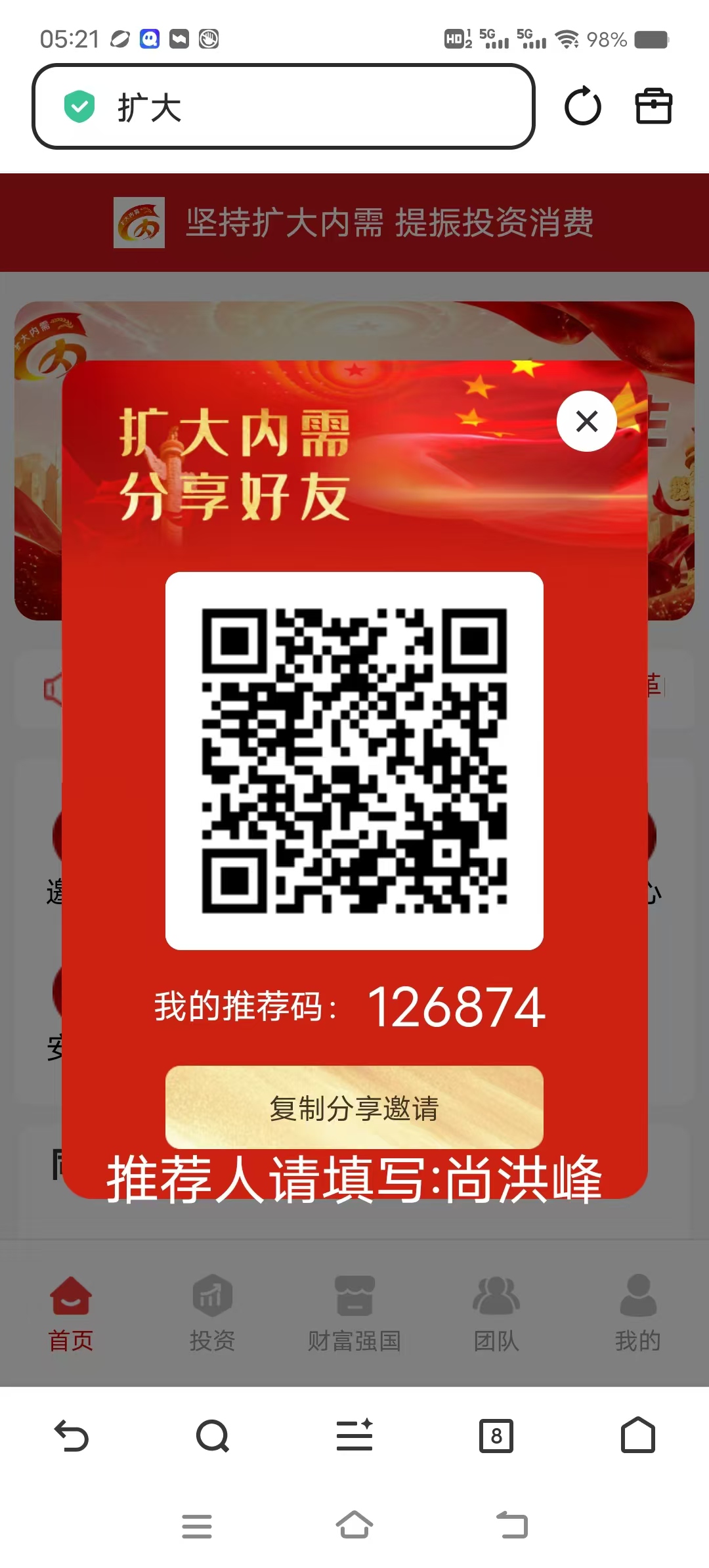Go back with the browser back arrow

coord(71,1435)
